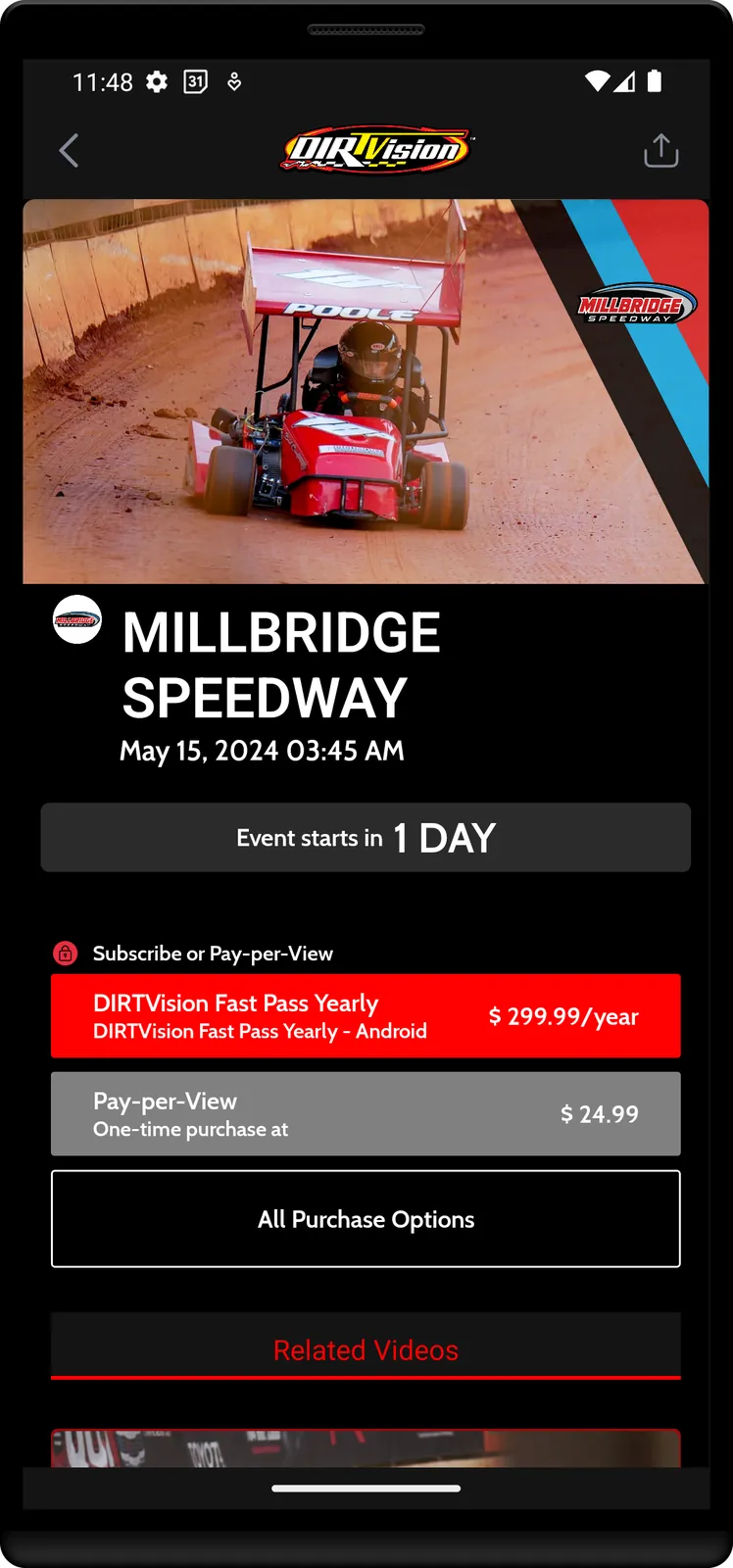Select the Pay-per-View one-time purchase option
This screenshot has height=1568, width=733.
[366, 1113]
